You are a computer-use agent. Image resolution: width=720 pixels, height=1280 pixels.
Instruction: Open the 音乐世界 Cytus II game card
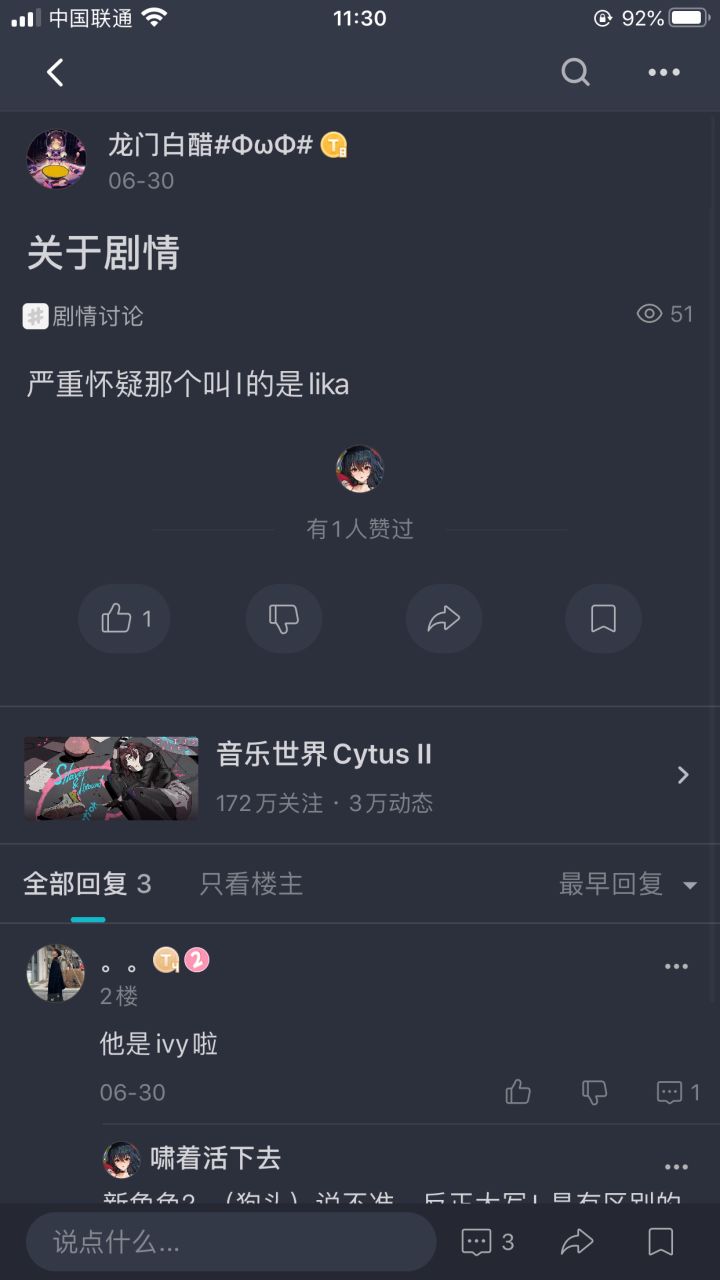click(x=360, y=775)
